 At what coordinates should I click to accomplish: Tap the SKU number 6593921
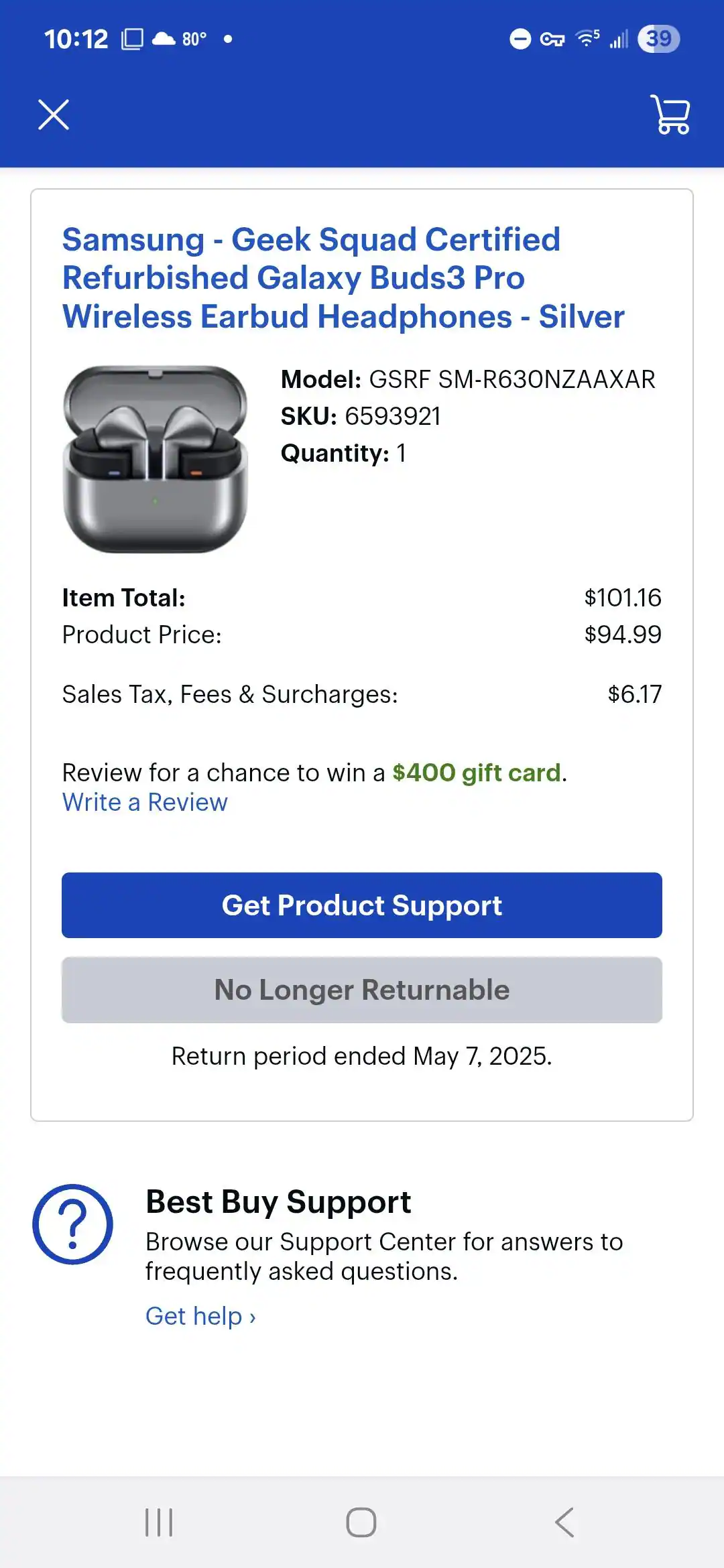[x=392, y=415]
